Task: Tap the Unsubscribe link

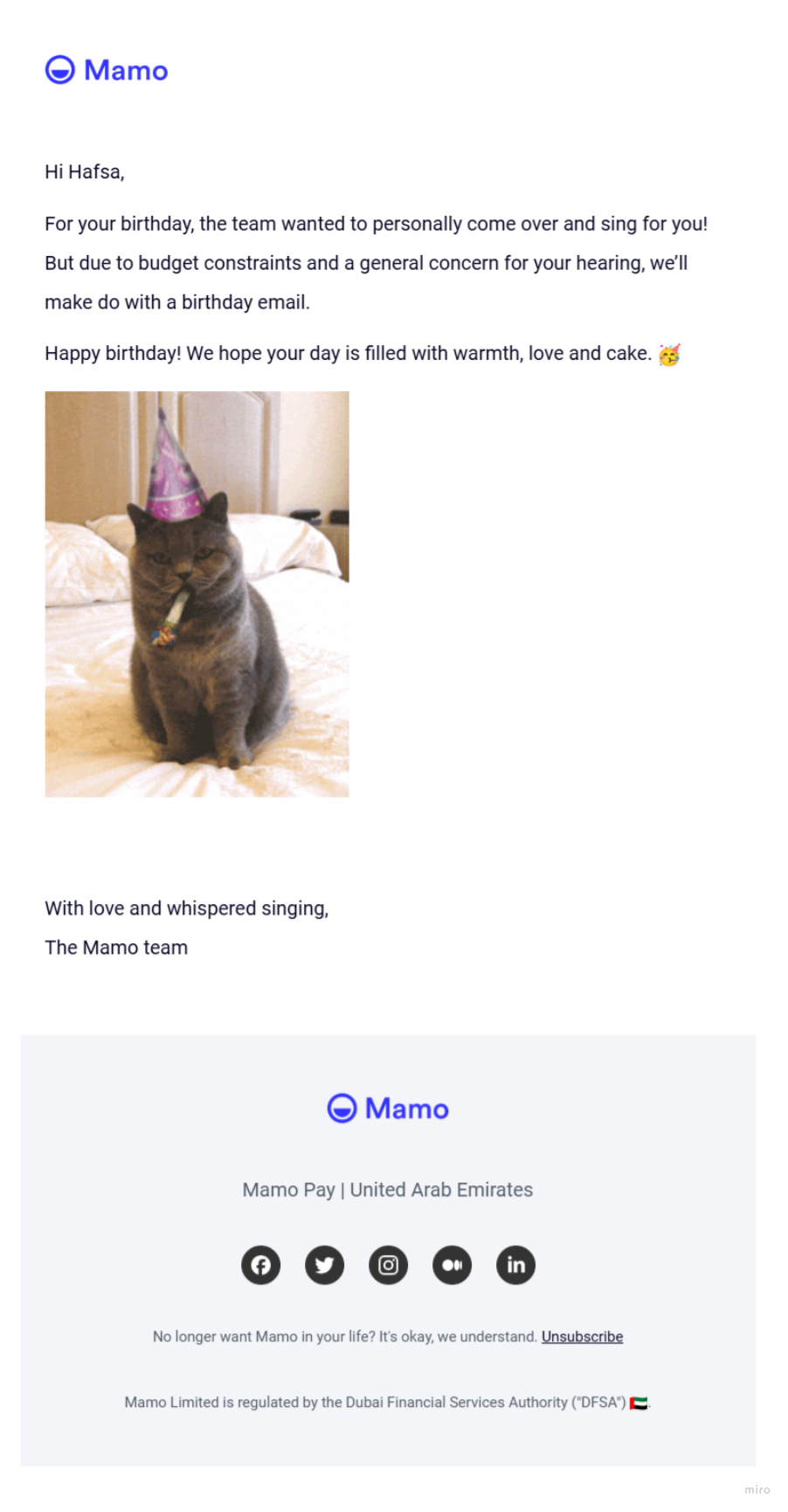Action: point(582,1336)
